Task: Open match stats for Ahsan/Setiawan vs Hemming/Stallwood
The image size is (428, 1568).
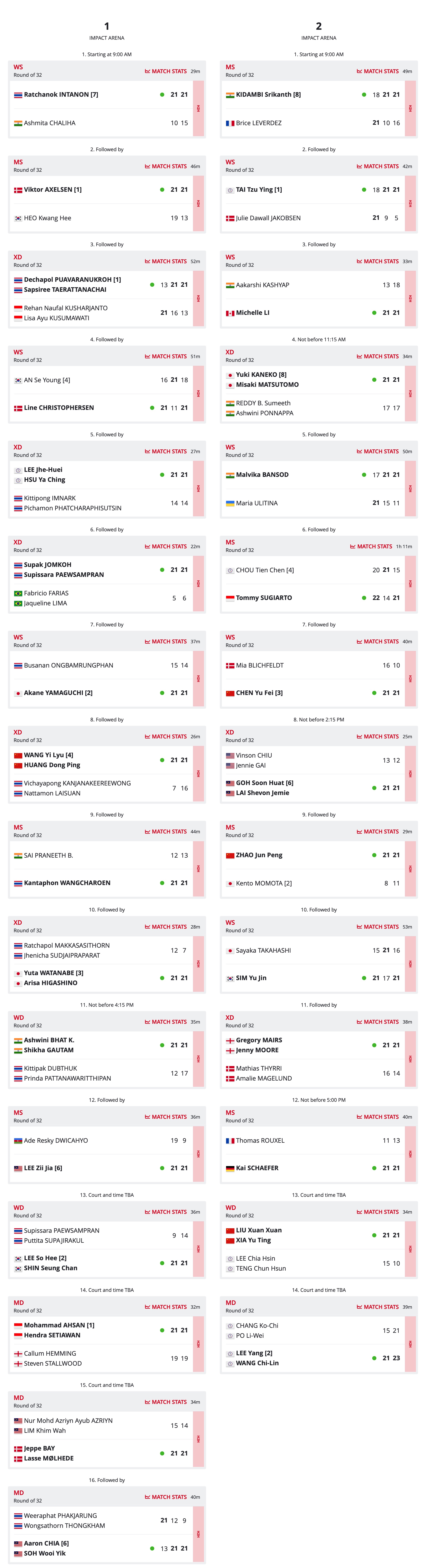Action: point(166,1307)
